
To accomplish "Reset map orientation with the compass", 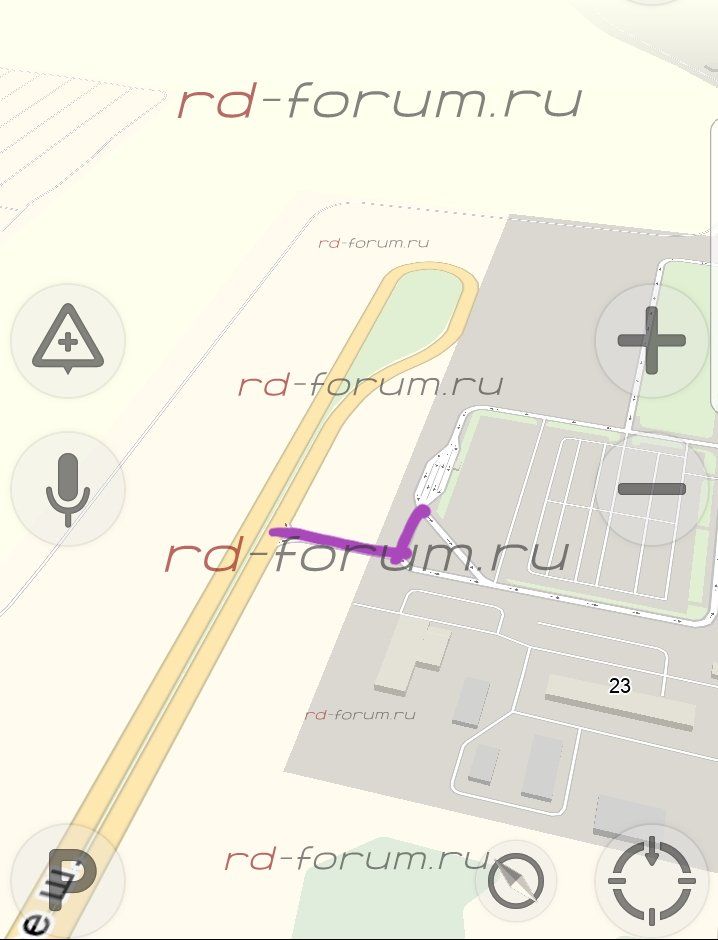I will coord(516,882).
